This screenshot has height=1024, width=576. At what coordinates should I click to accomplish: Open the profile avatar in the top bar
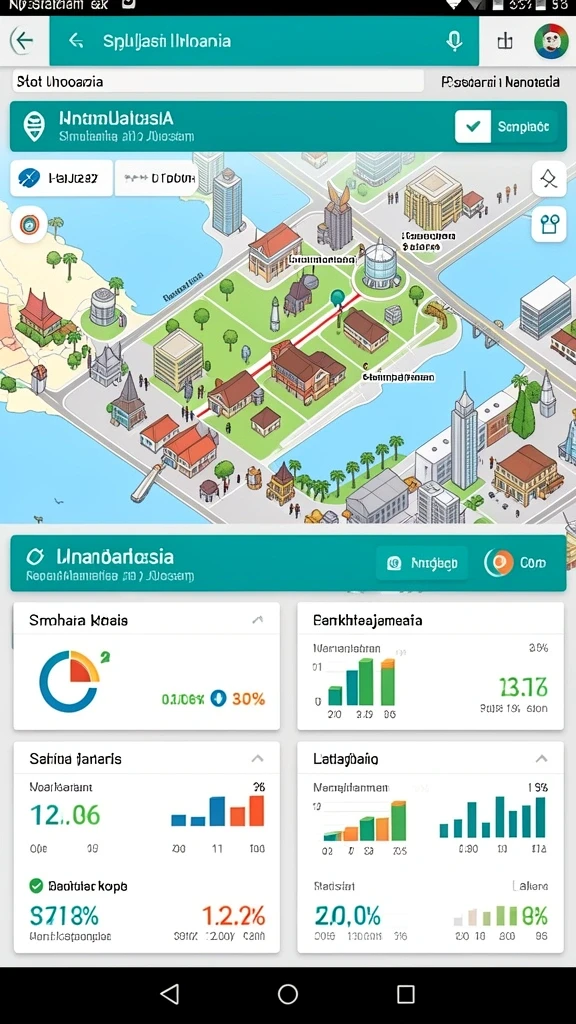(x=551, y=41)
